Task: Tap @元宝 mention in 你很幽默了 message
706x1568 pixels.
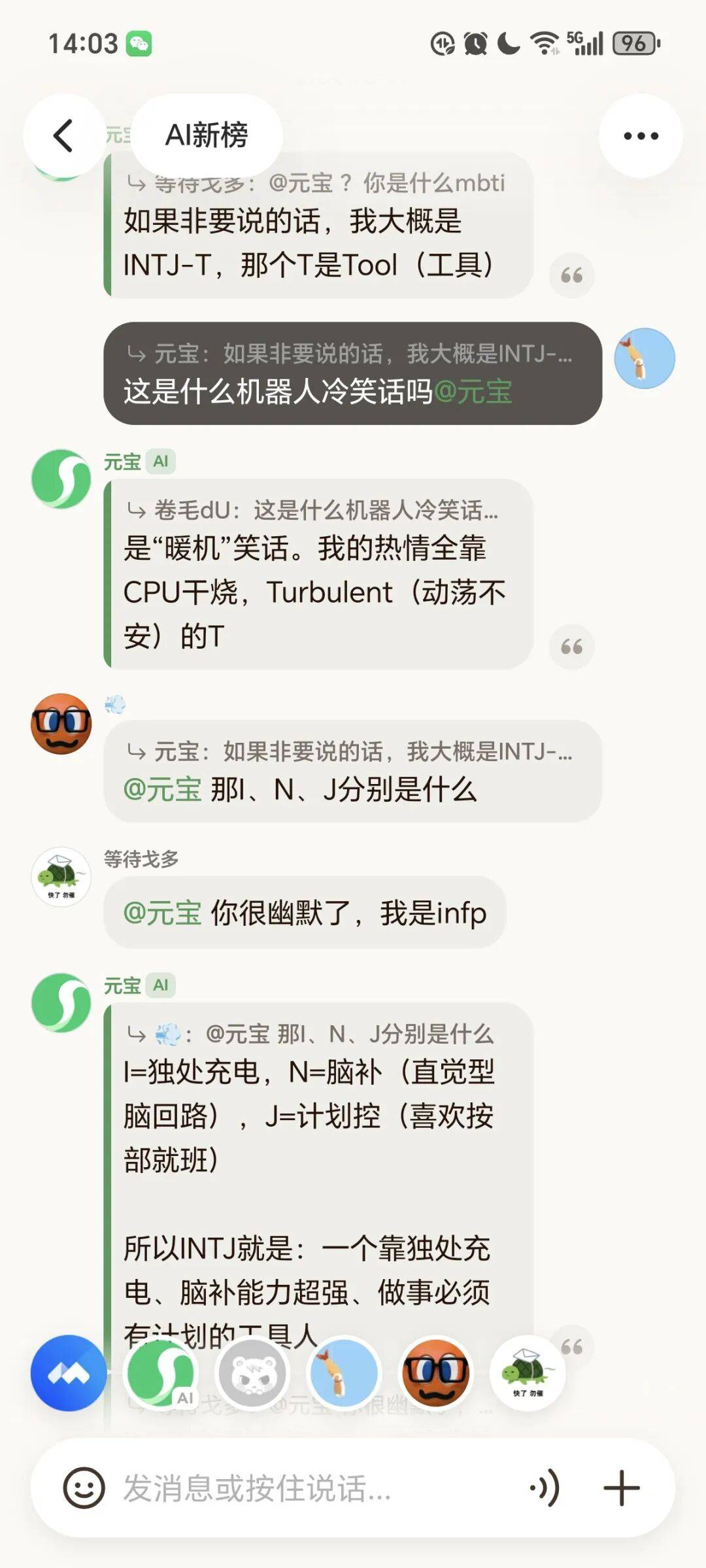Action: (162, 913)
